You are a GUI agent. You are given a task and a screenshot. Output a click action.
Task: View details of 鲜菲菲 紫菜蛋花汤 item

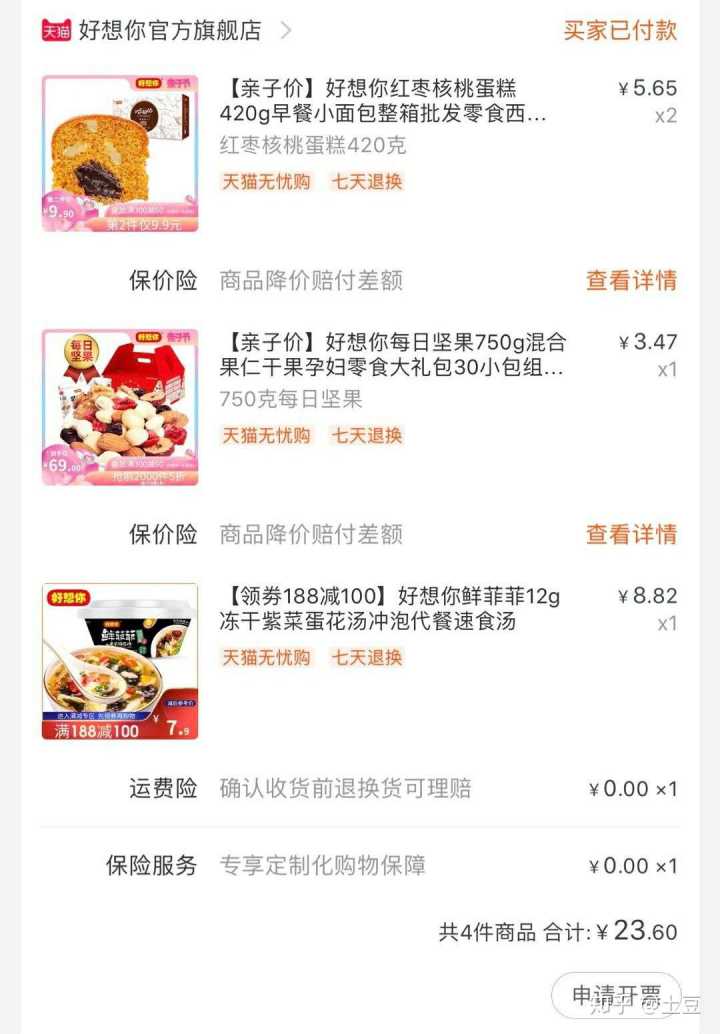(x=390, y=609)
